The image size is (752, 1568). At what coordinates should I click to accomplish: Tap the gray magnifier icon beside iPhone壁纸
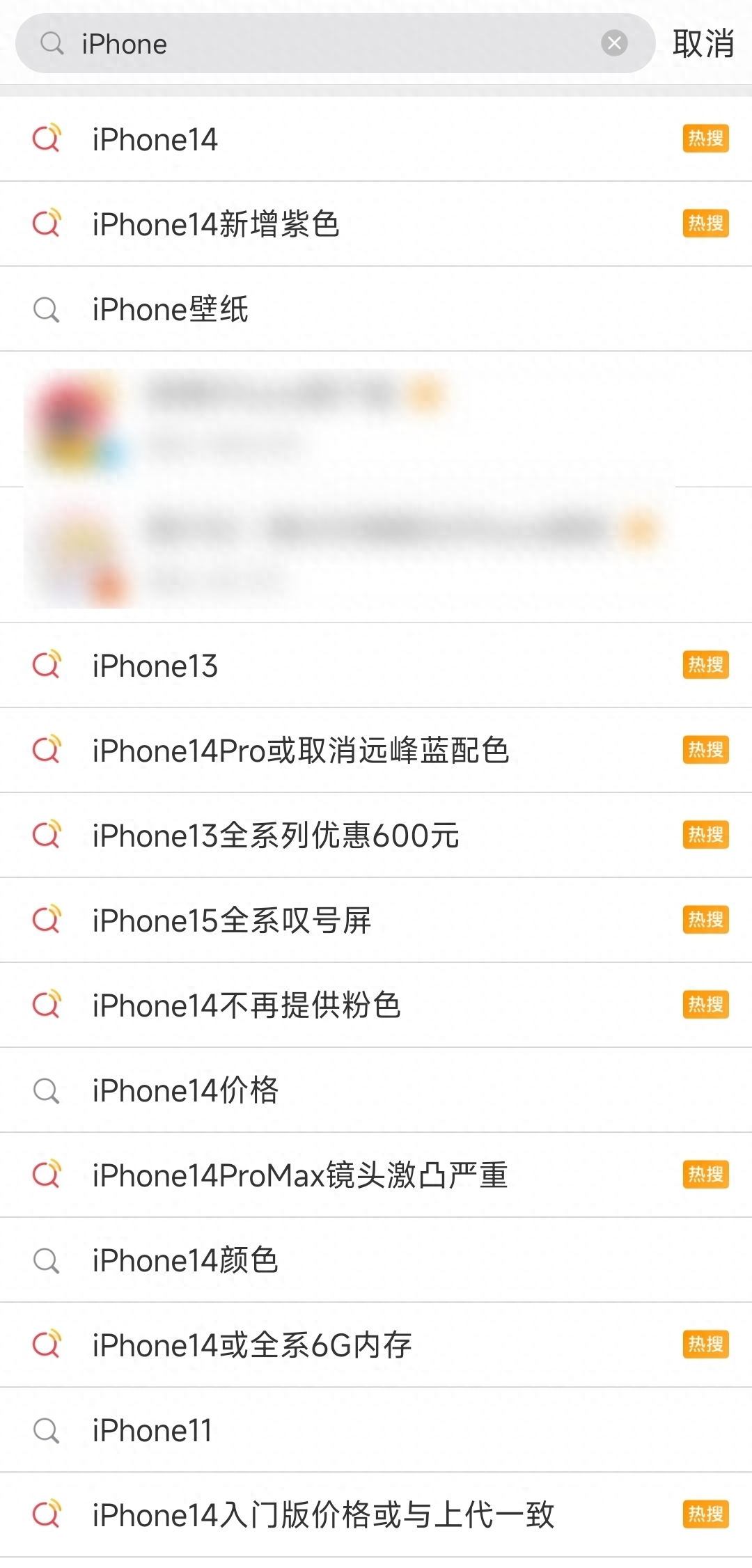click(x=46, y=309)
